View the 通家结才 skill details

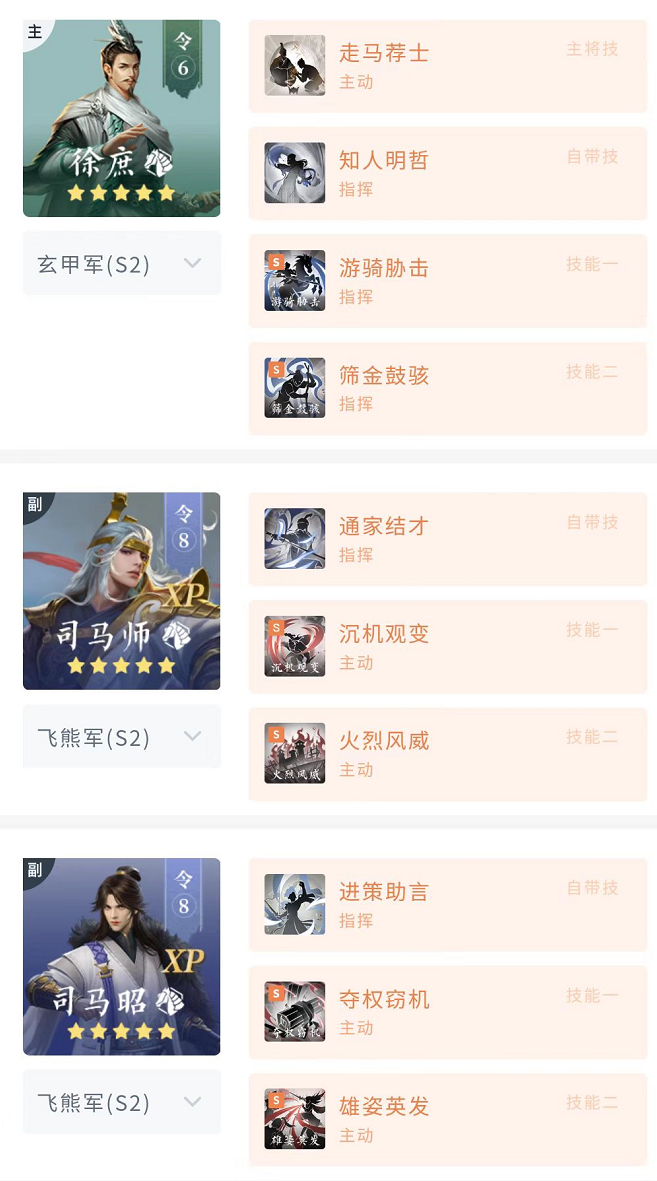(447, 539)
